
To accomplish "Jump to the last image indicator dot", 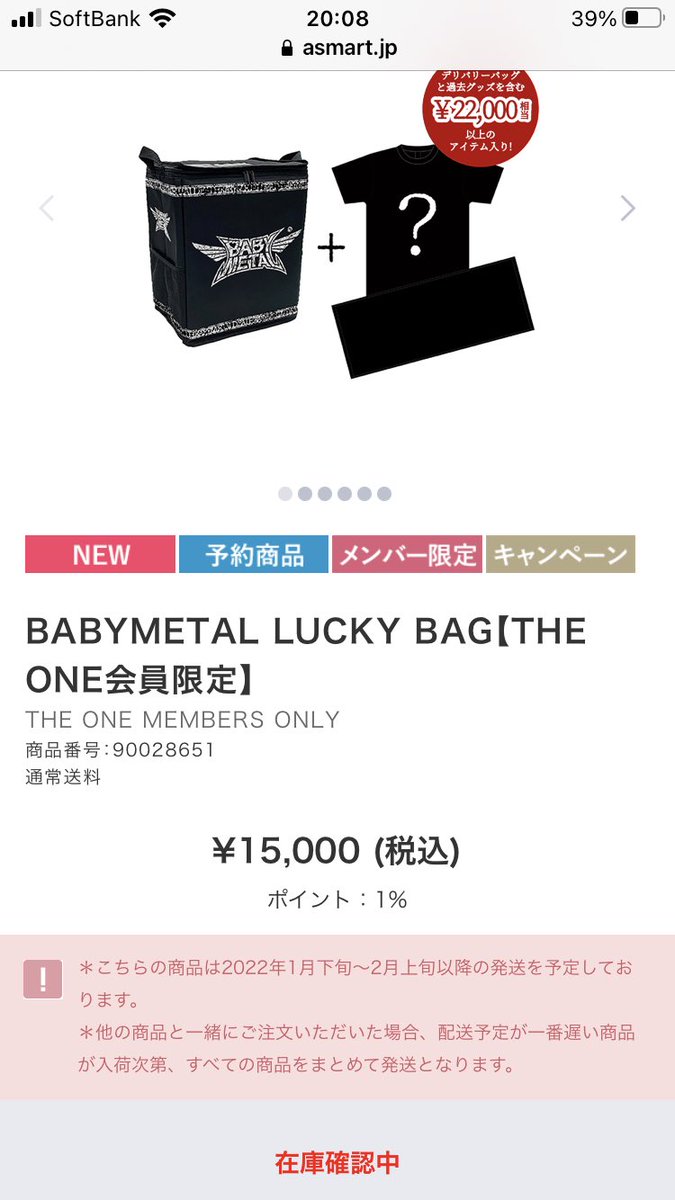I will coord(385,494).
